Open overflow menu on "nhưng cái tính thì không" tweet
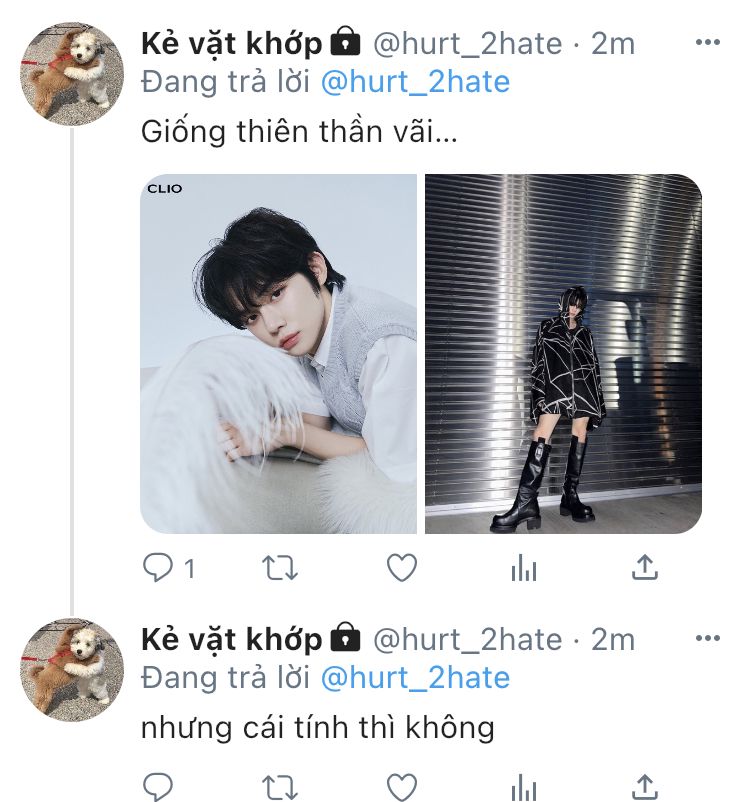Image resolution: width=750 pixels, height=802 pixels. pyautogui.click(x=707, y=638)
